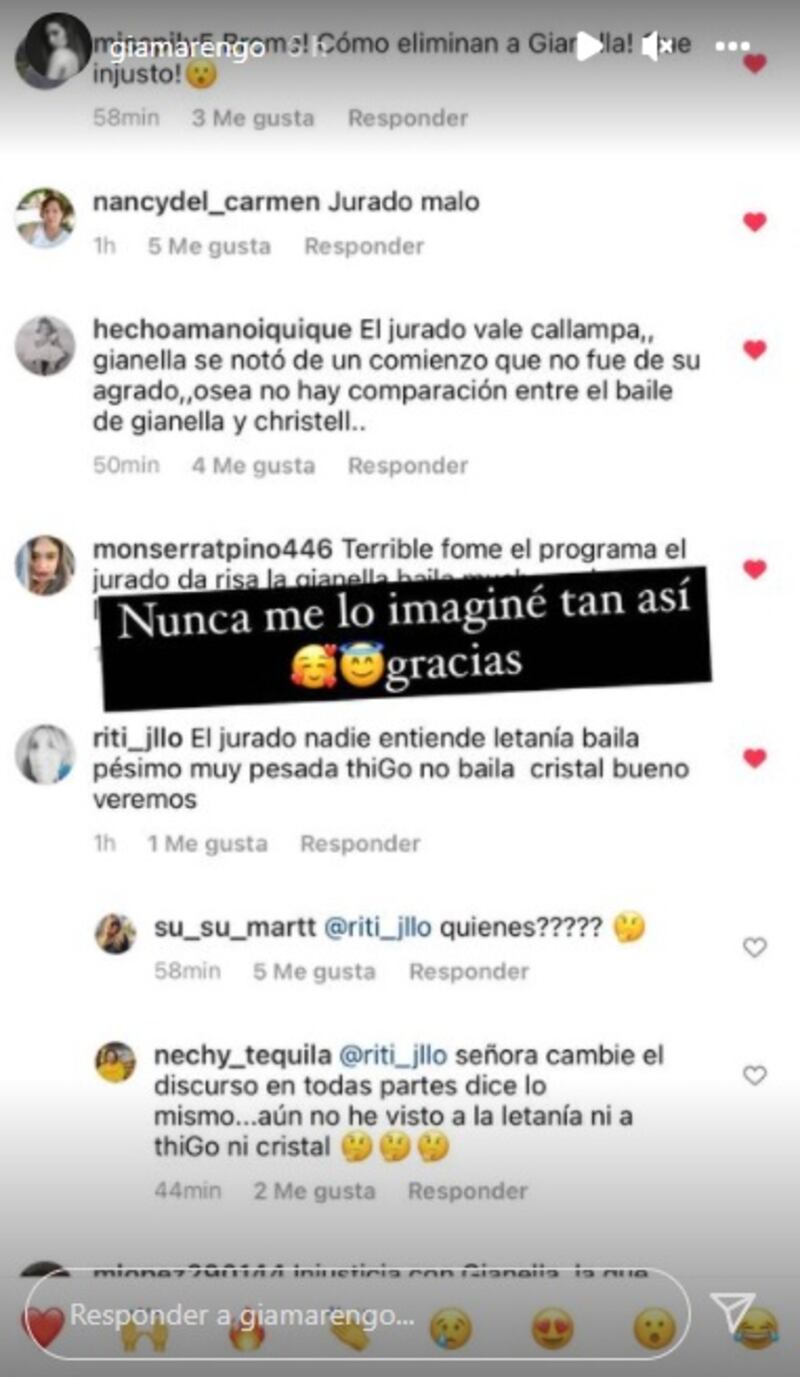Share this story via paper plane icon
The width and height of the screenshot is (800, 1377).
click(731, 1311)
